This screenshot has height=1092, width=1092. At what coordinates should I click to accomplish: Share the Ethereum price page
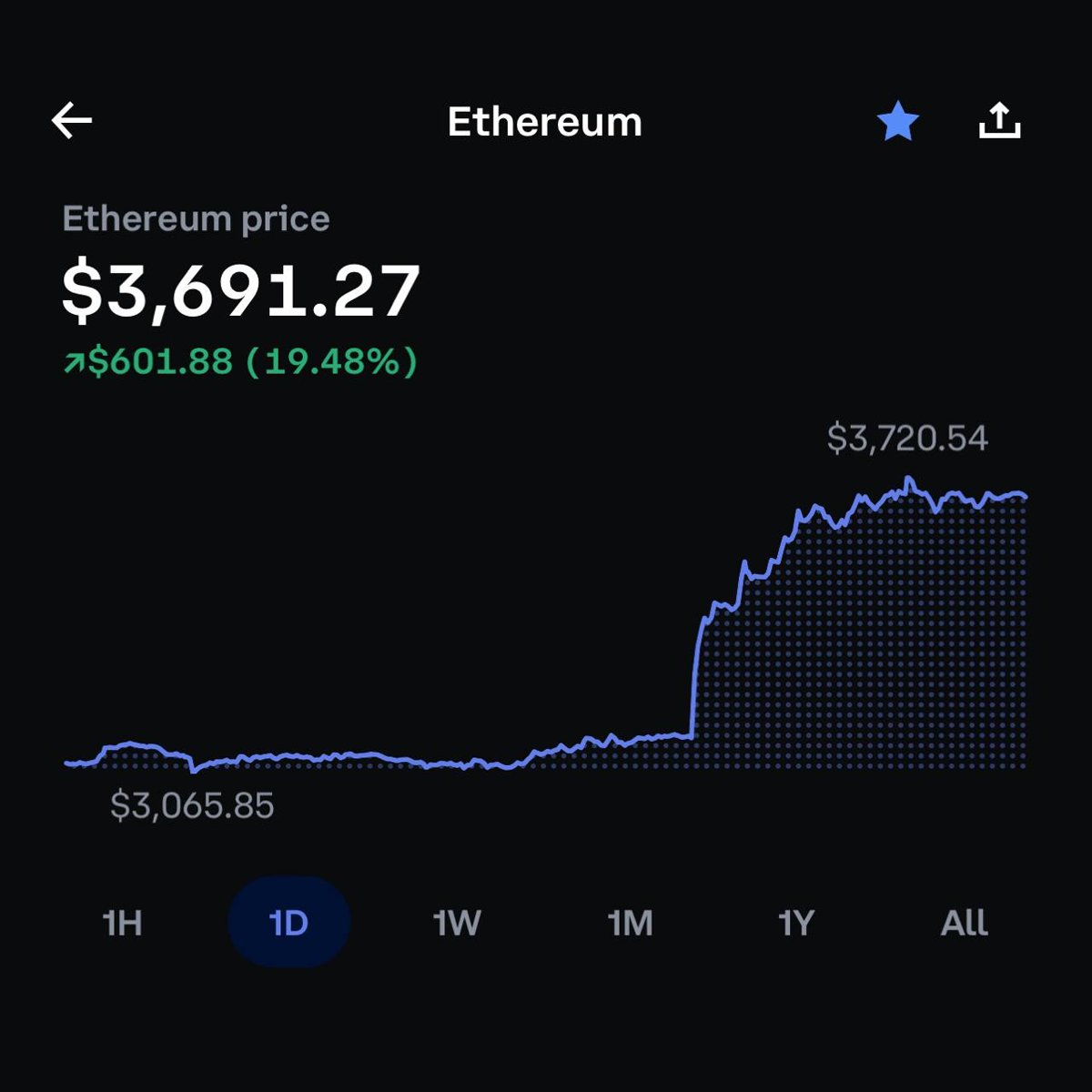999,120
